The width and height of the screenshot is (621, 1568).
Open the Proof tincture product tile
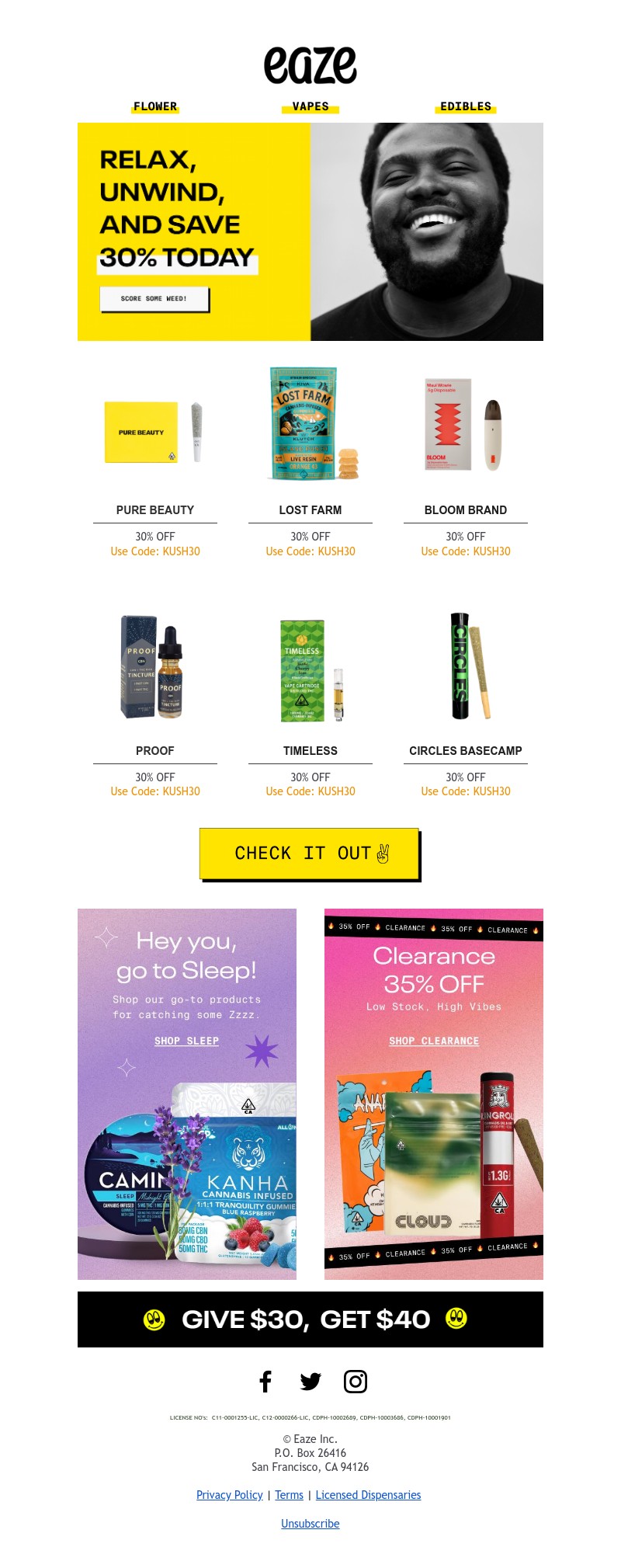pos(155,666)
